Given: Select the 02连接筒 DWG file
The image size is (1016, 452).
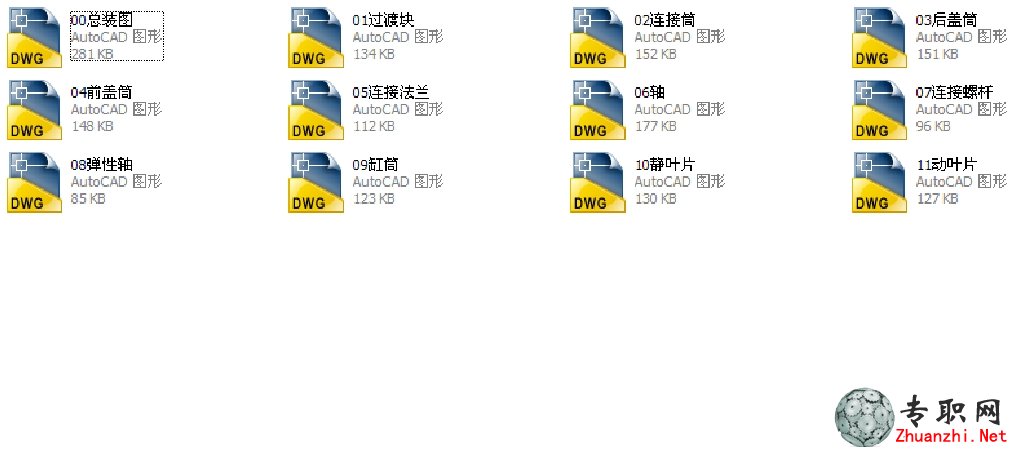Looking at the screenshot, I should click(x=598, y=37).
